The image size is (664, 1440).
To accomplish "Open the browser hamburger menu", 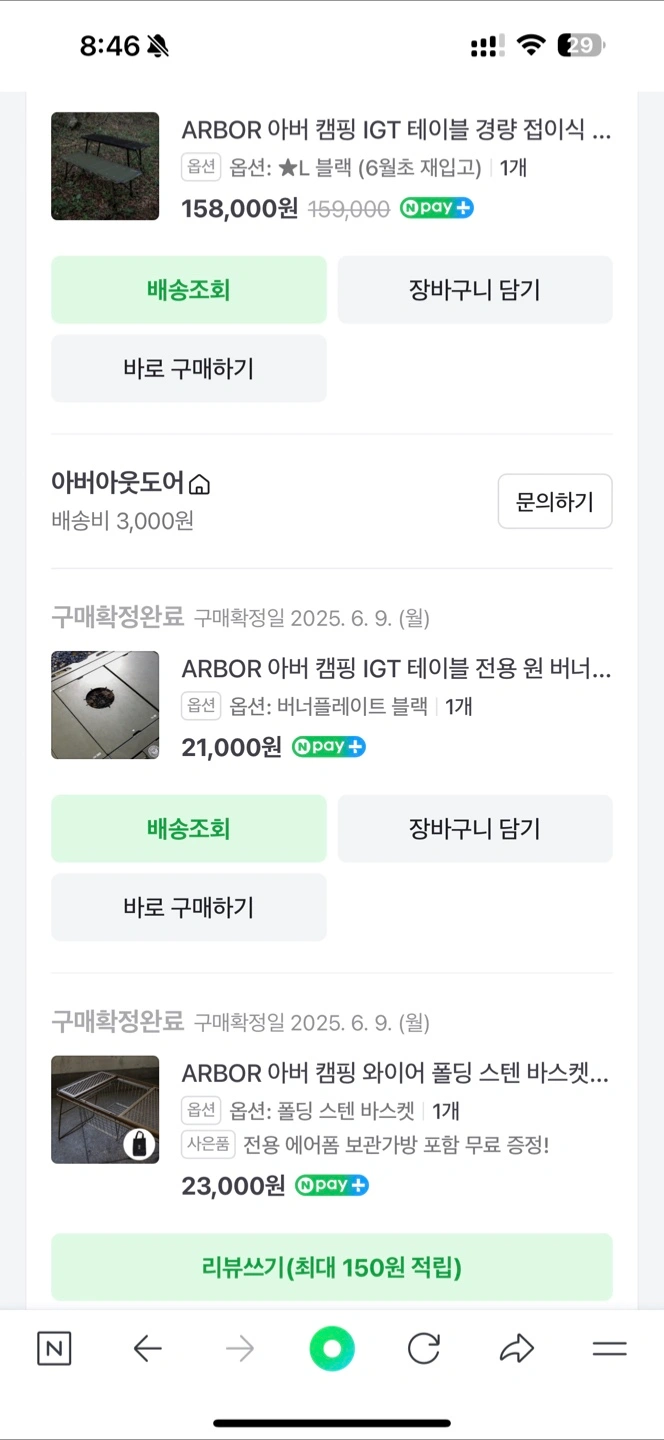I will tap(609, 1349).
